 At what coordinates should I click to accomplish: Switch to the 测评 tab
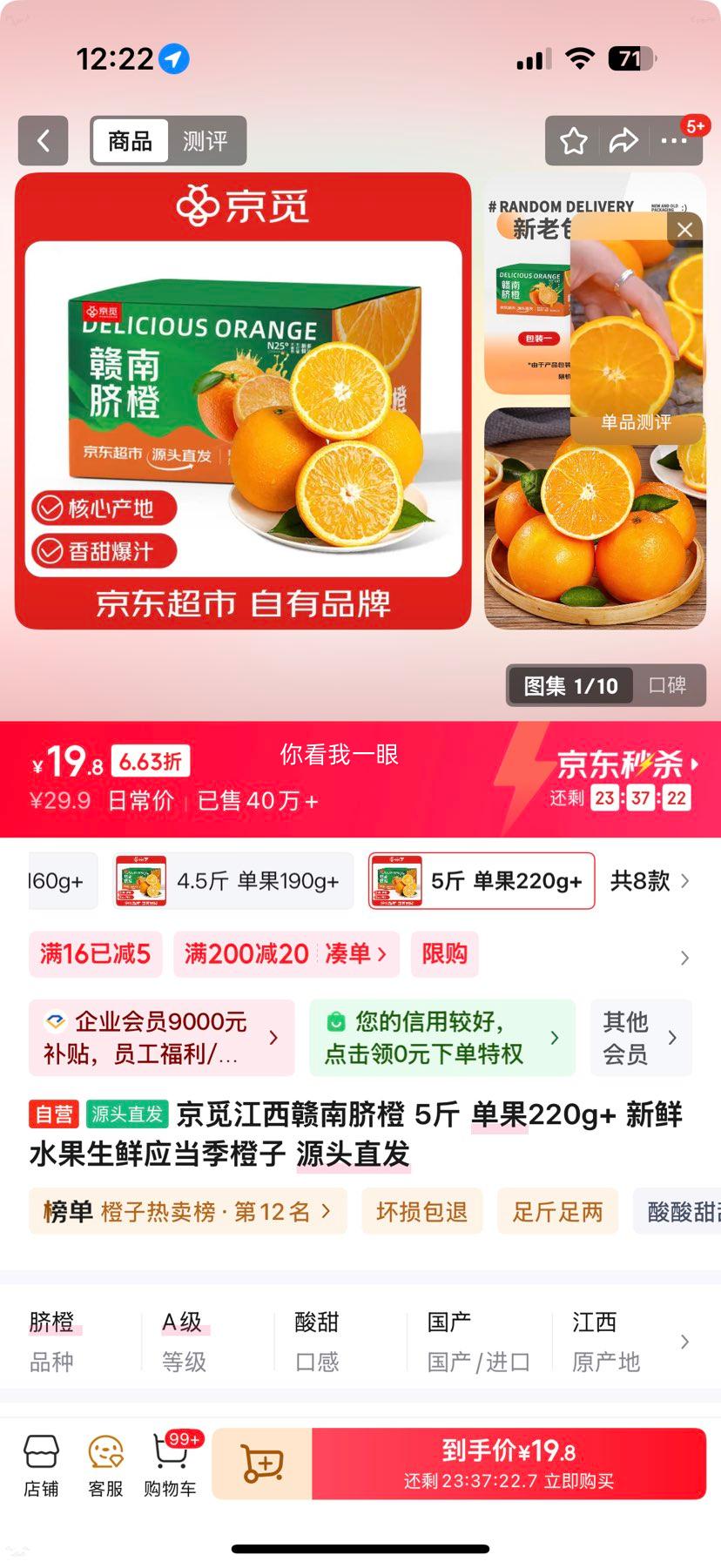[x=206, y=140]
